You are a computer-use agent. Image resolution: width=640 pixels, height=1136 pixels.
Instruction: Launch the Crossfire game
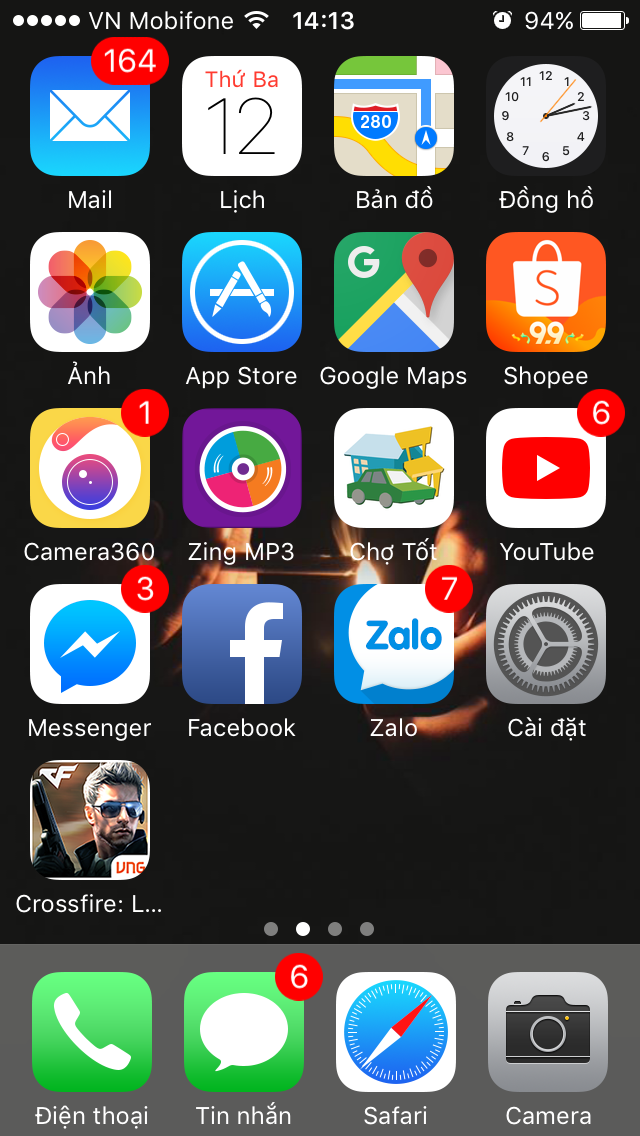click(90, 820)
